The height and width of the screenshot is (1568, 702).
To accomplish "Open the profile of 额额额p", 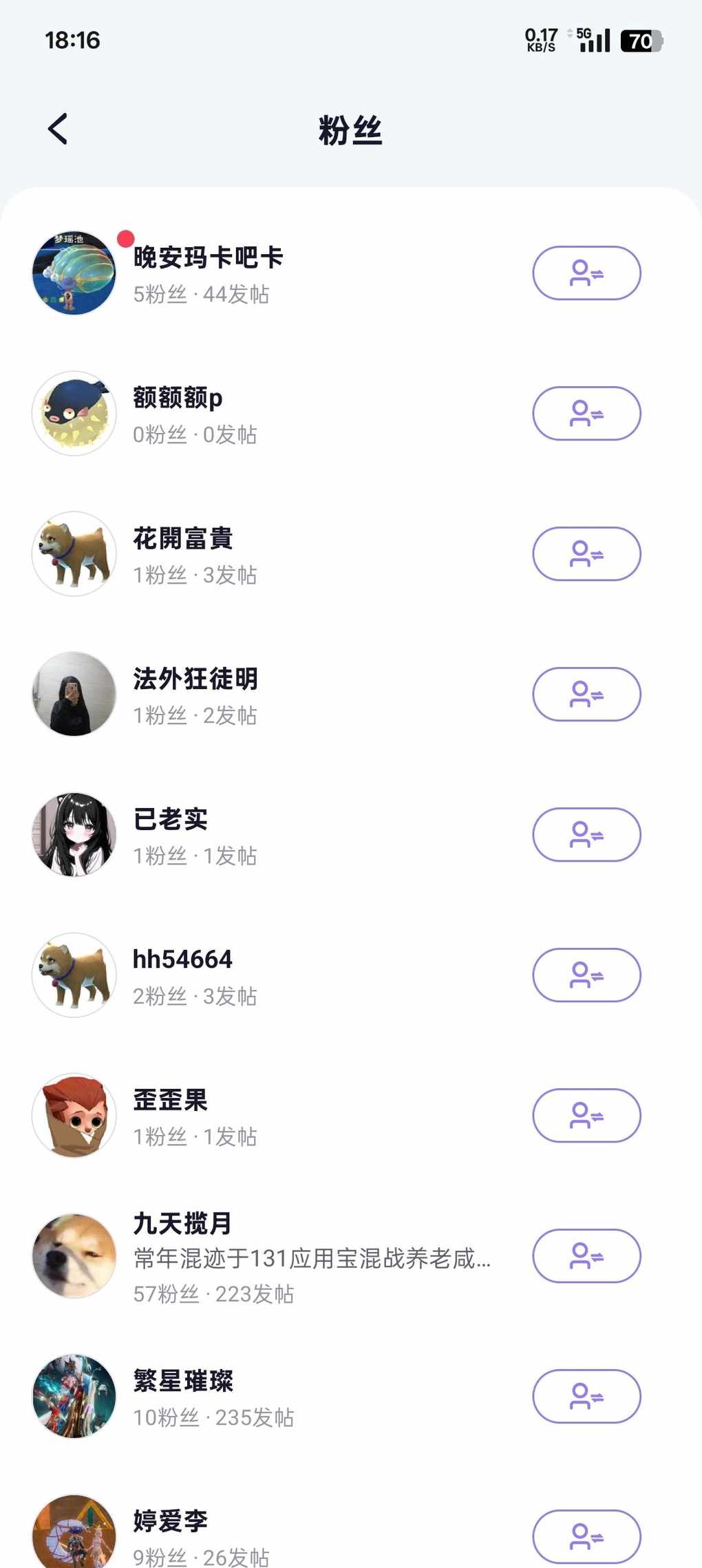I will 178,399.
